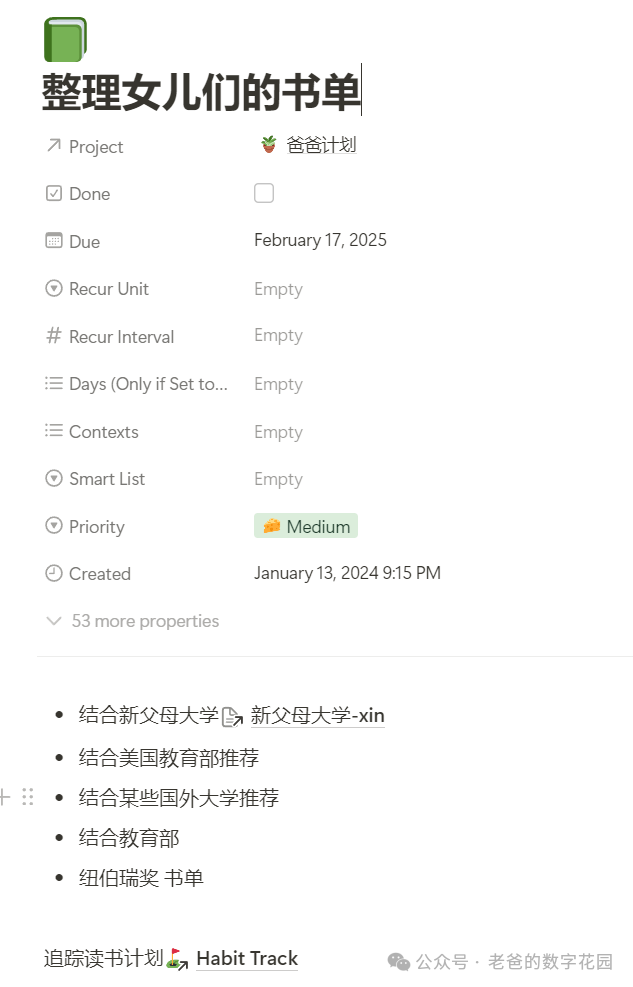Add a block next to 结合某些国外大学推荐
Screen dimensions: 633x987
pyautogui.click(x=4, y=797)
